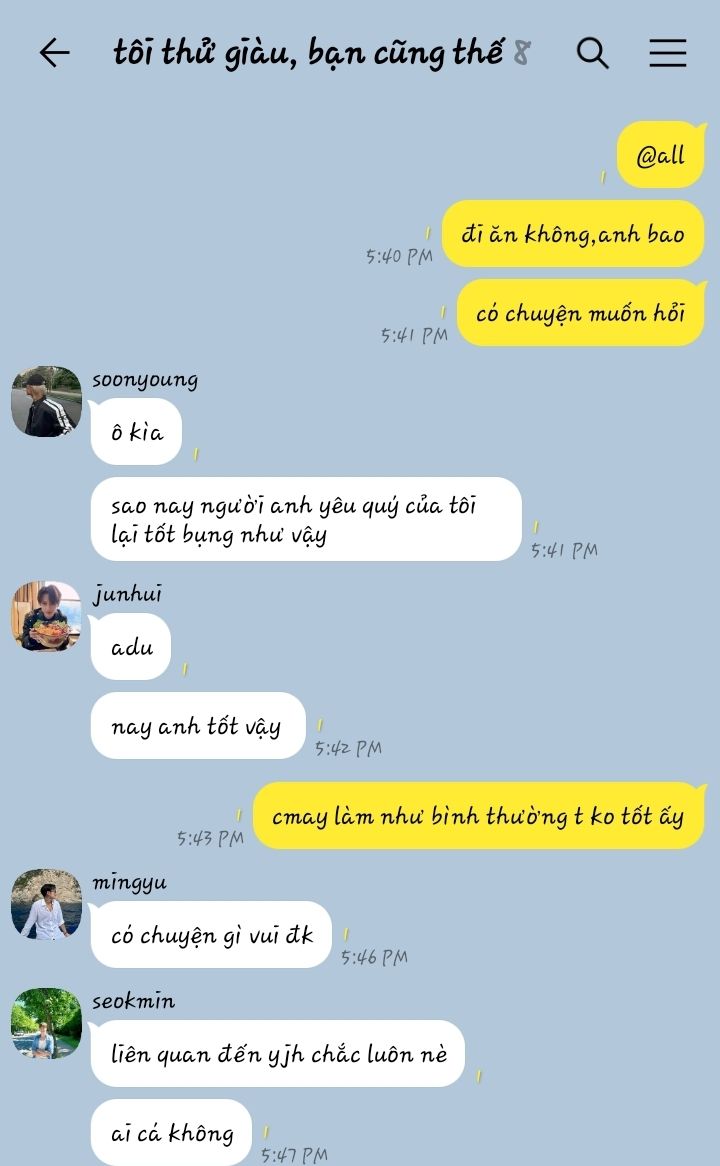The width and height of the screenshot is (720, 1166).
Task: Open seokmin's profile picture
Action: 46,1023
